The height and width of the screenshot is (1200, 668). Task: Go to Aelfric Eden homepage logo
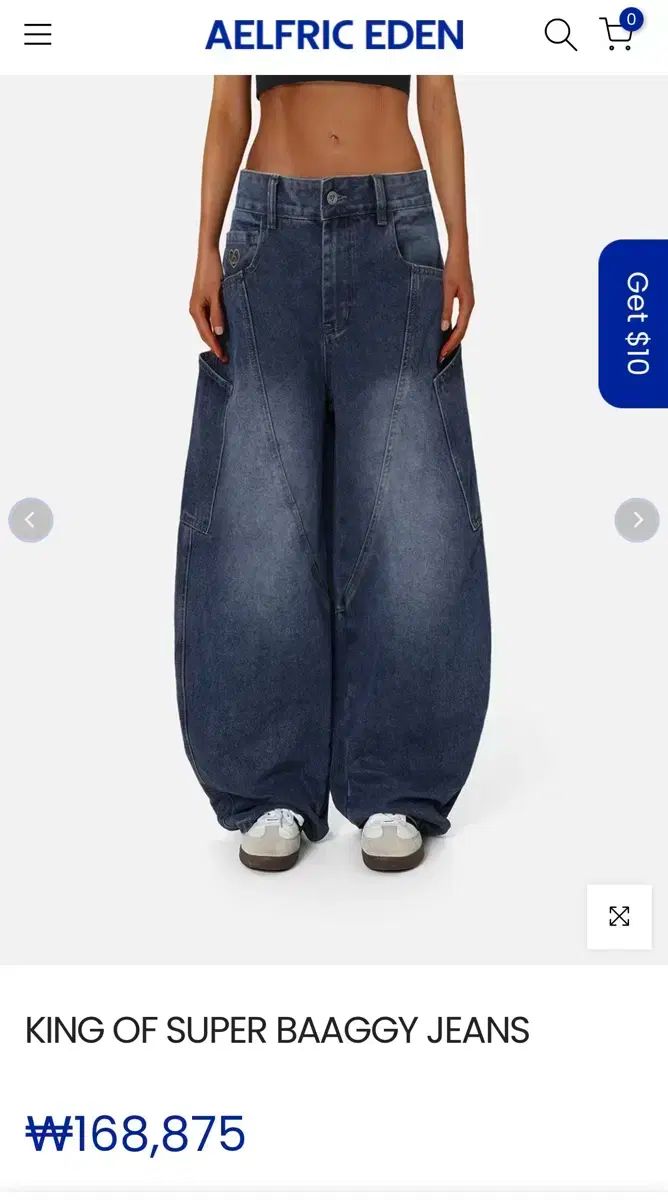point(334,36)
